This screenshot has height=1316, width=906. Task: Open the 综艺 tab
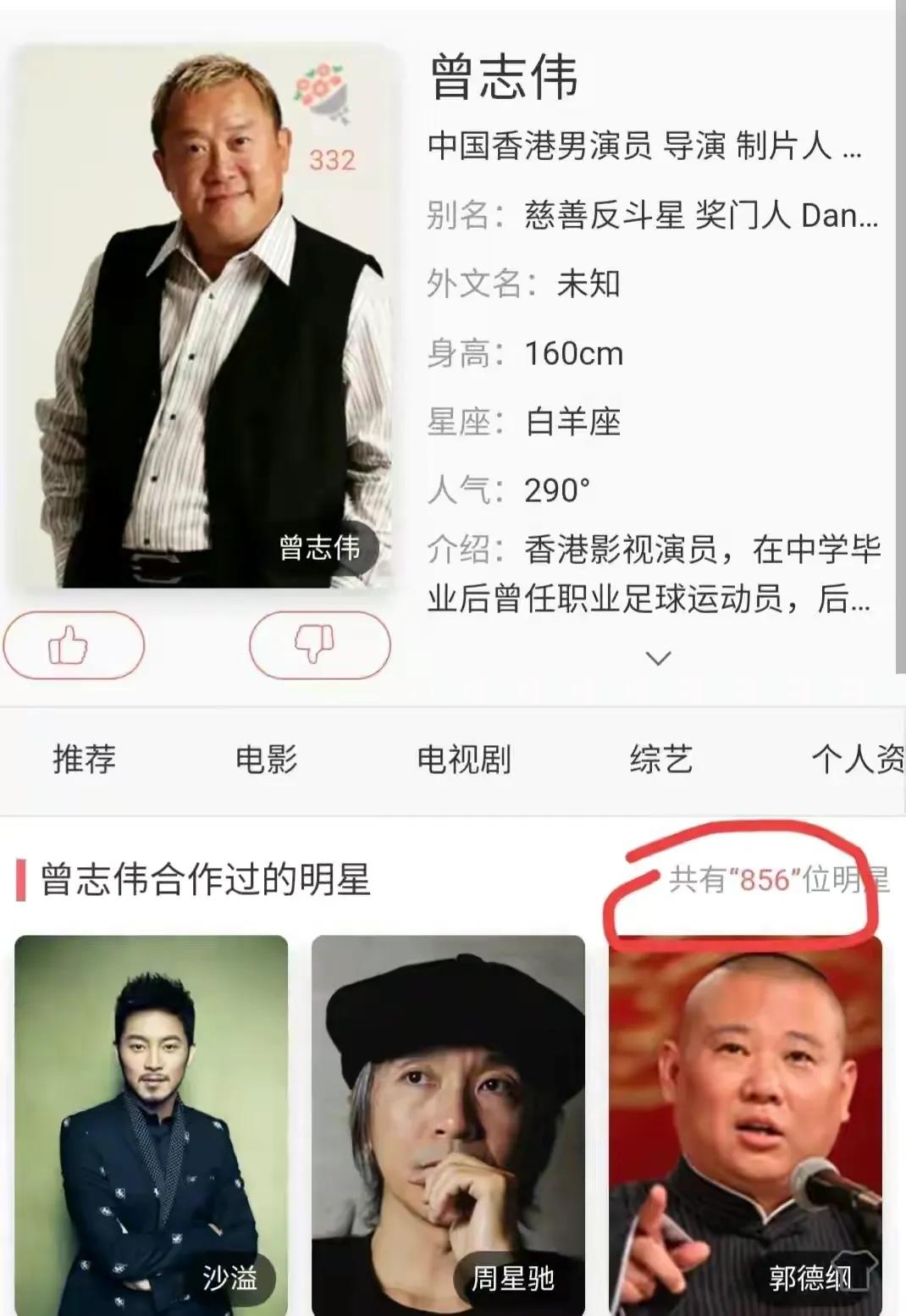pos(663,760)
